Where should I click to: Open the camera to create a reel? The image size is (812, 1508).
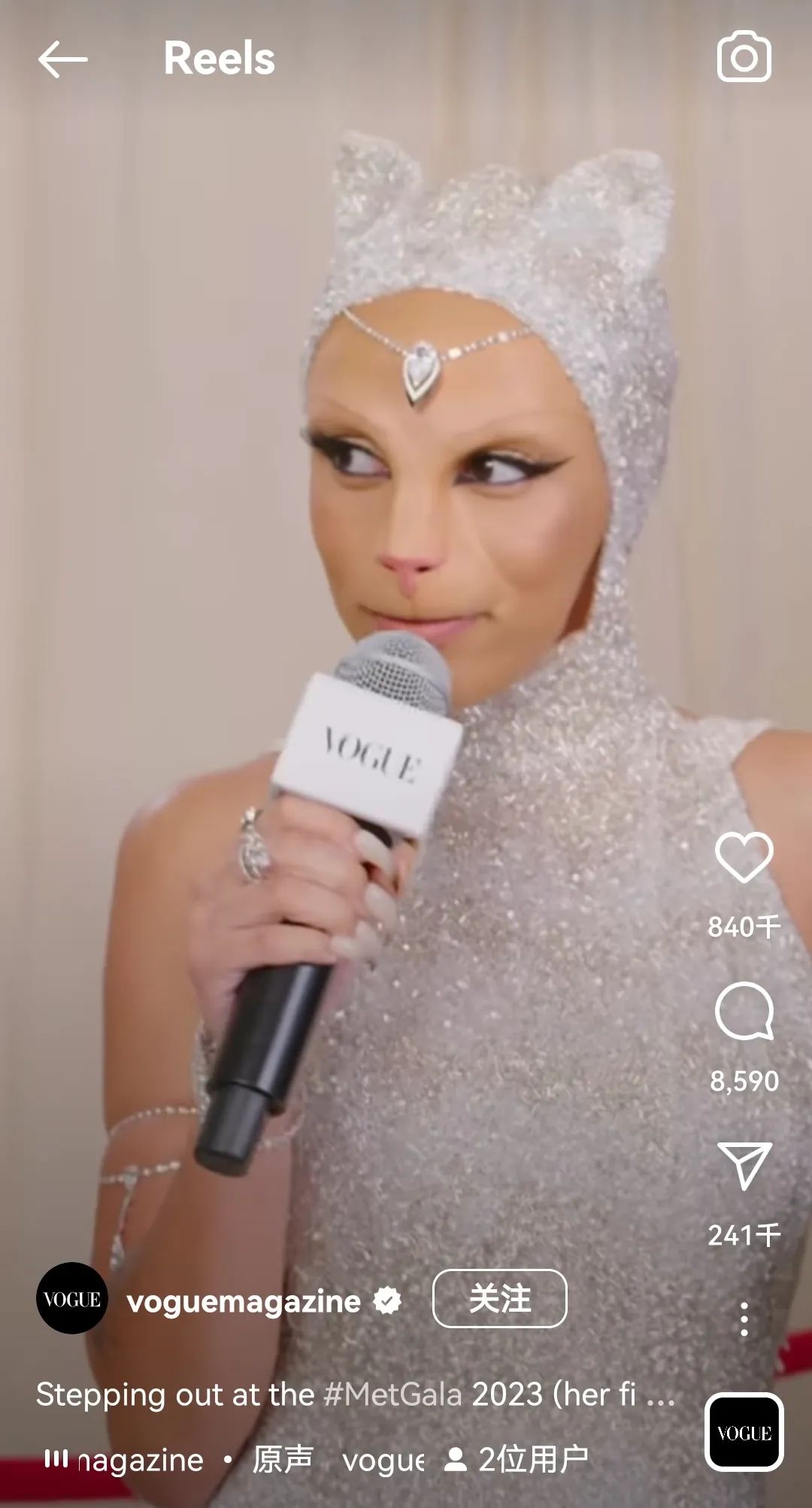pos(744,57)
